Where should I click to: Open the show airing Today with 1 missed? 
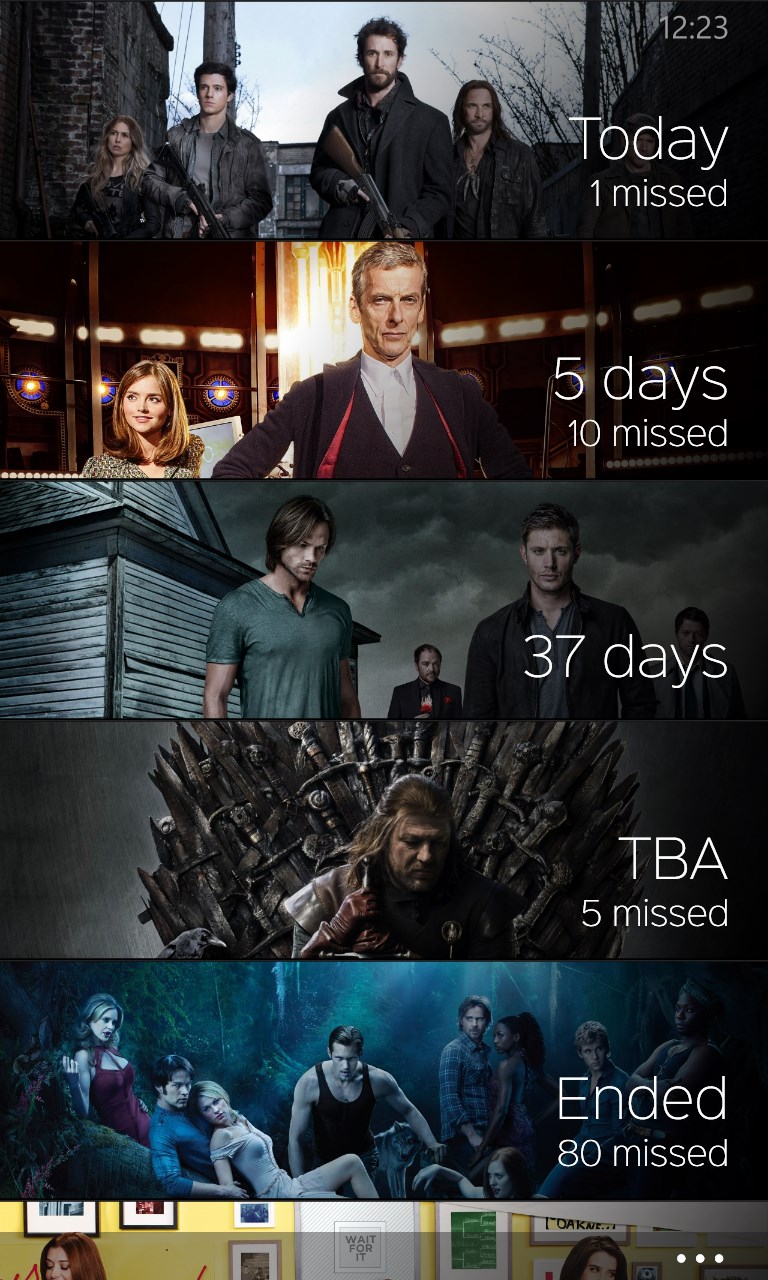coord(384,120)
